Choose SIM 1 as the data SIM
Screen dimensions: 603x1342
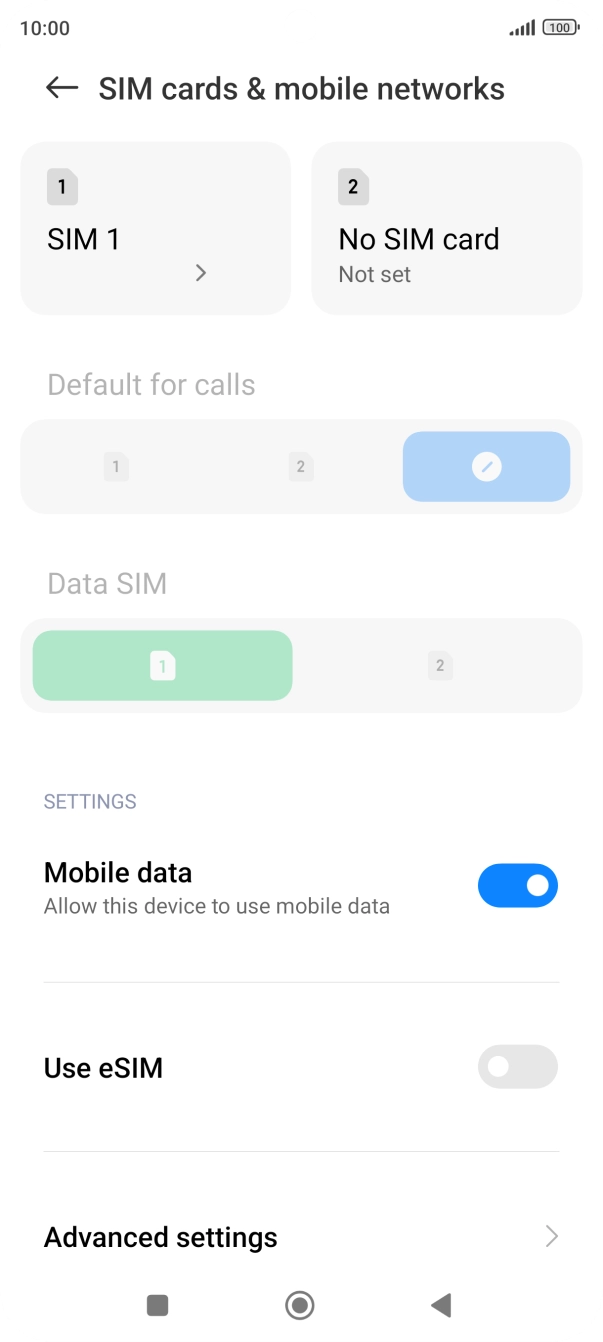point(162,666)
